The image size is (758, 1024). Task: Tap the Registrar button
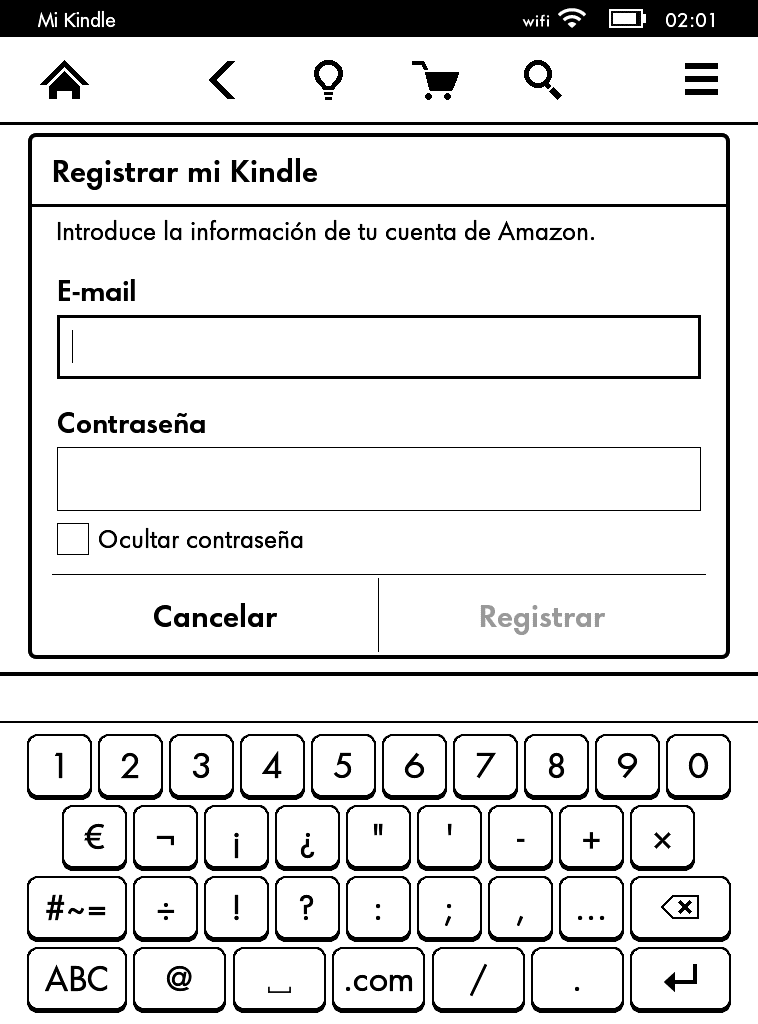coord(542,617)
